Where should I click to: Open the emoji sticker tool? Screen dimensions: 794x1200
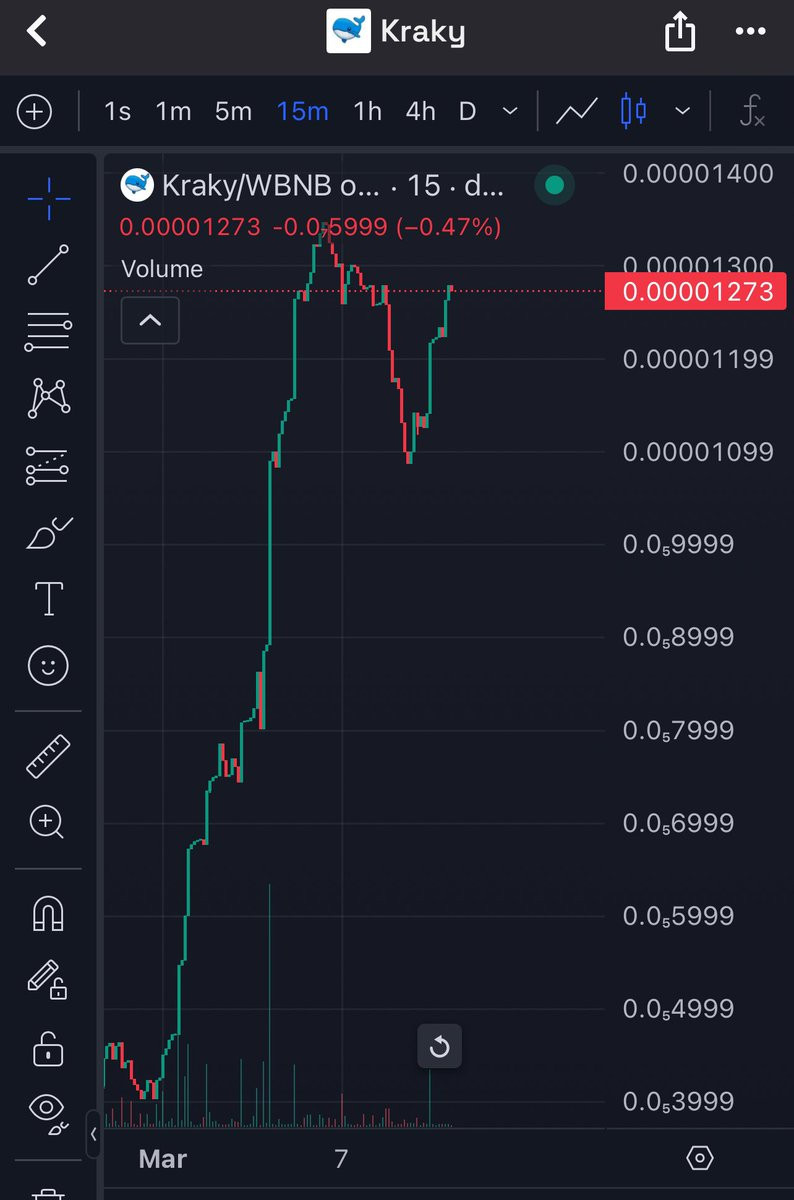click(x=48, y=665)
